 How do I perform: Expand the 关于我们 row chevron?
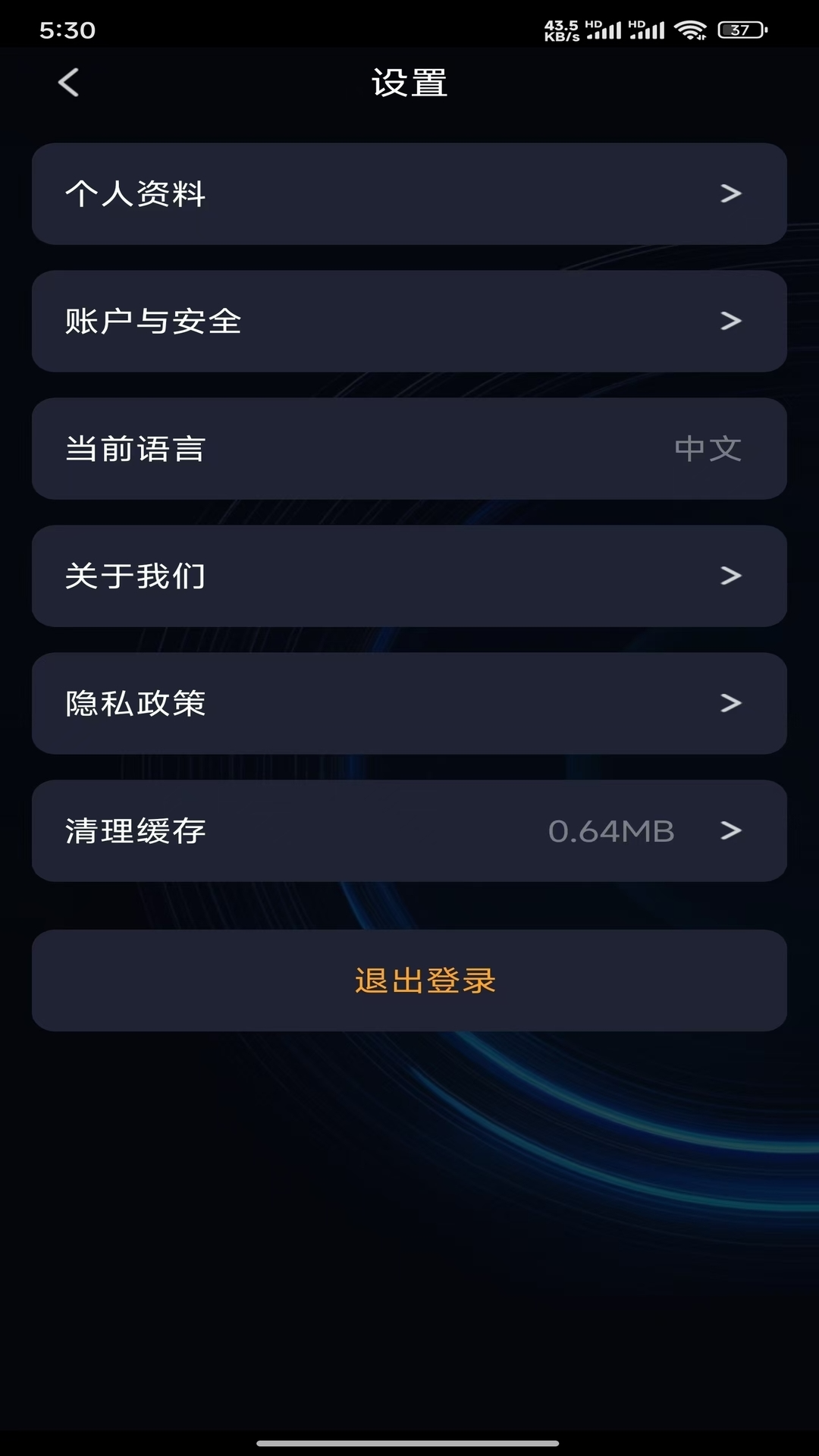(730, 576)
